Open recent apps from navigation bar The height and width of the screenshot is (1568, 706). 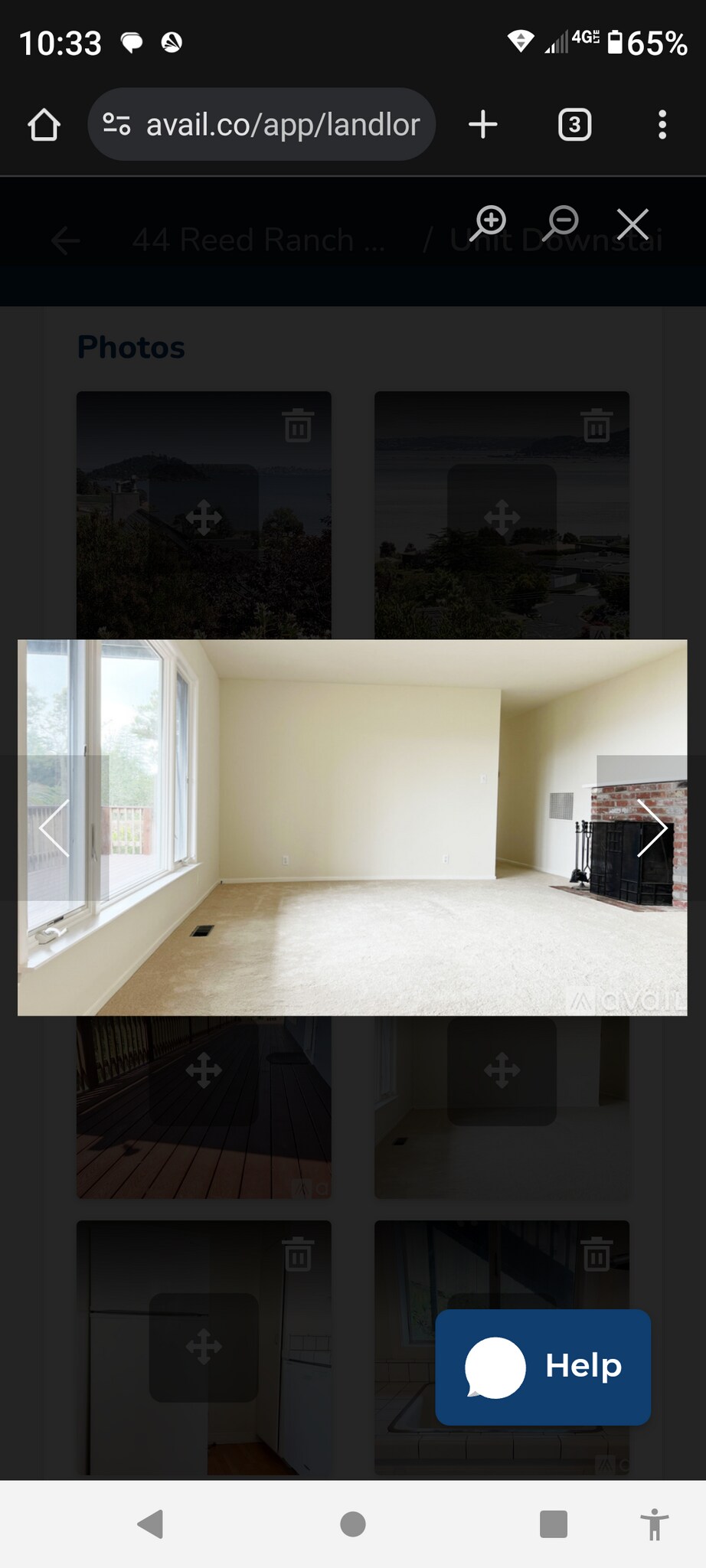point(553,1524)
